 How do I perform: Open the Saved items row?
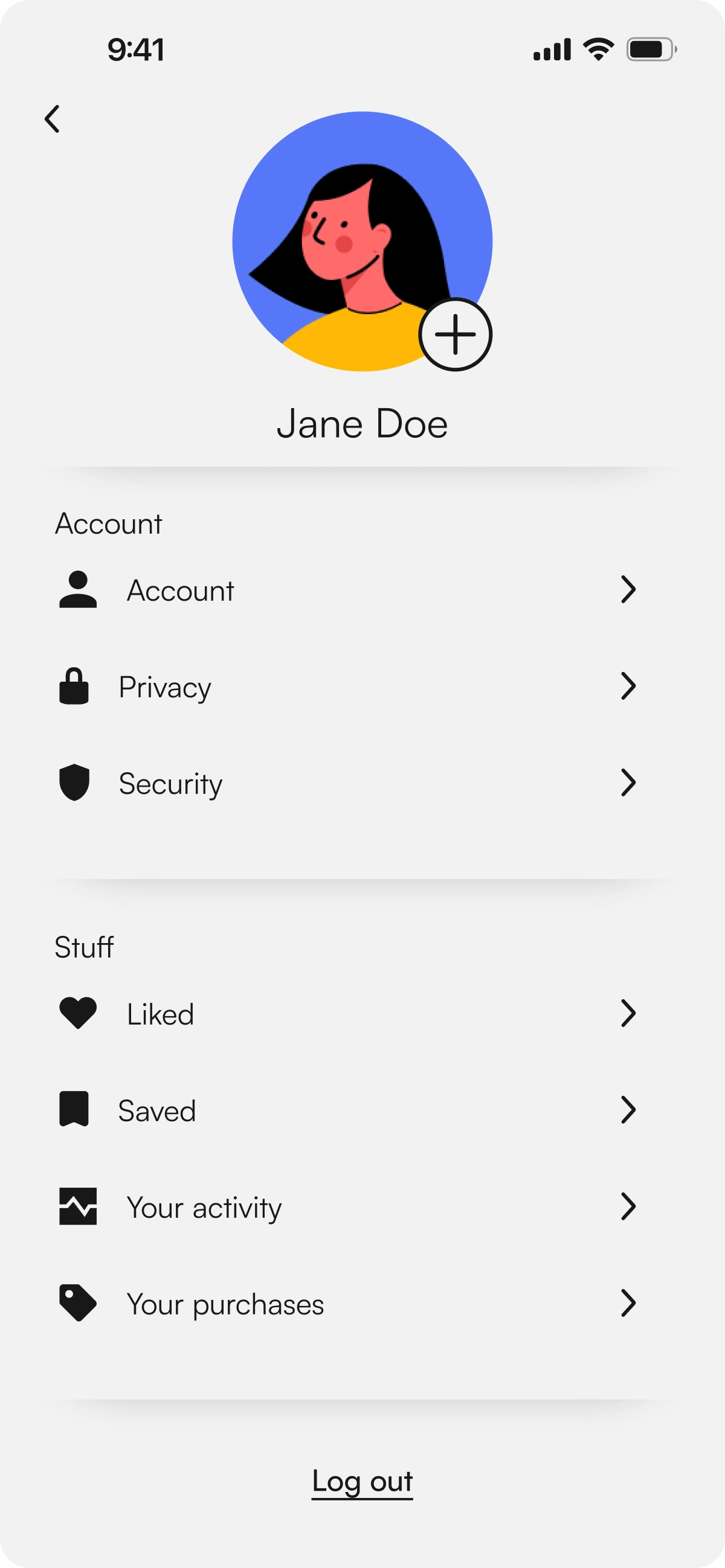[347, 1110]
